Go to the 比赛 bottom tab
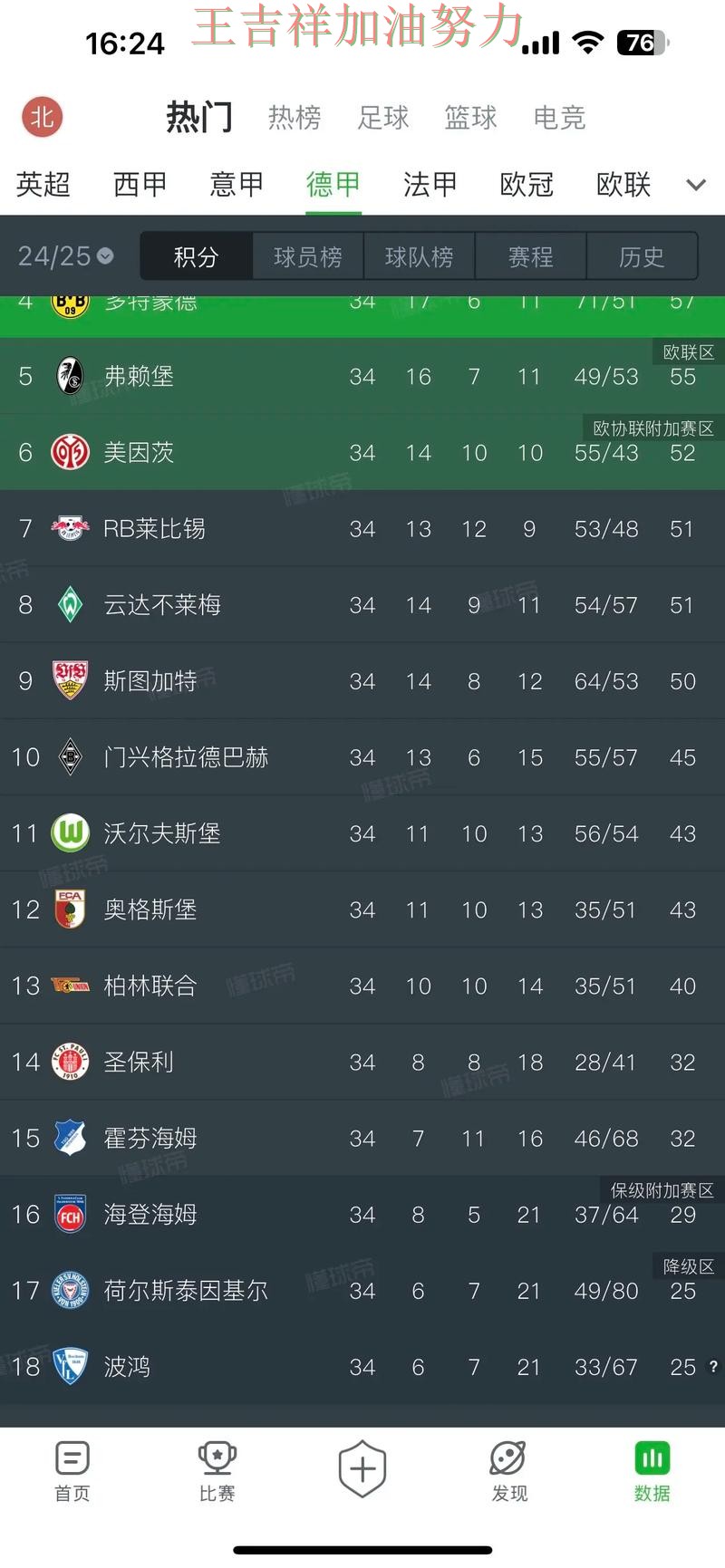725x1568 pixels. [x=217, y=1472]
